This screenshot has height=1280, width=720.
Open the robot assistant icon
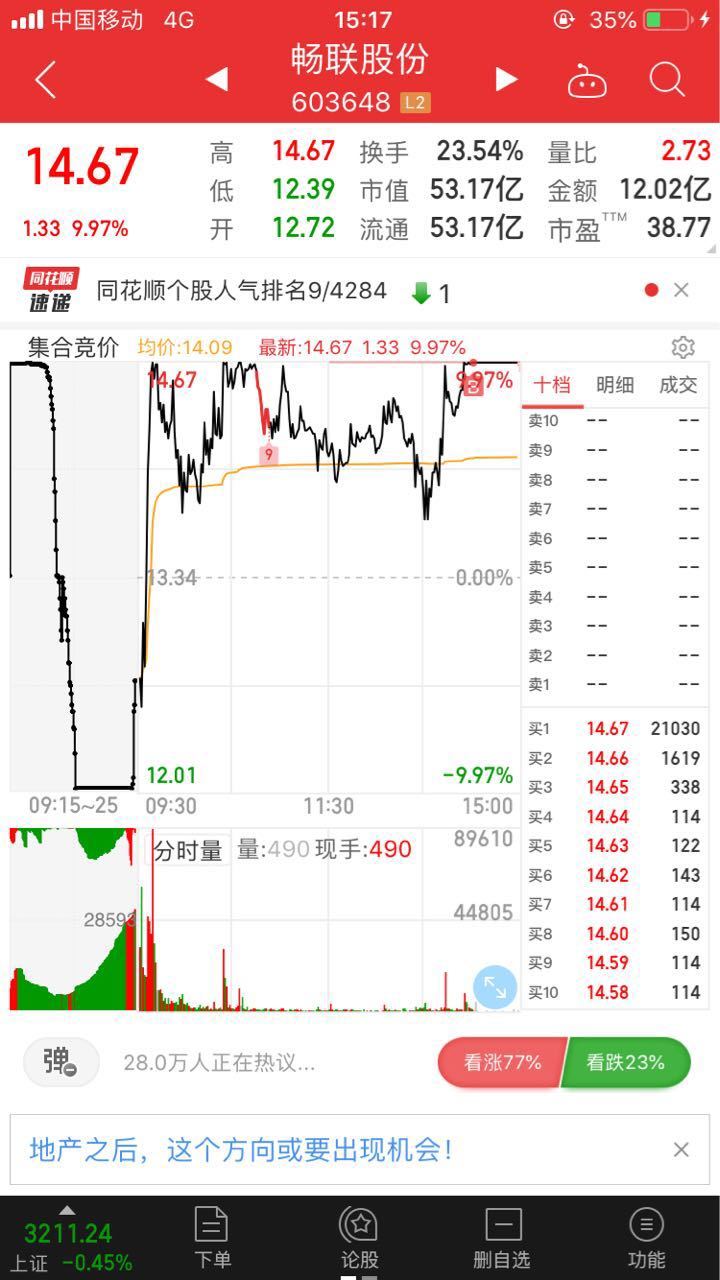587,80
